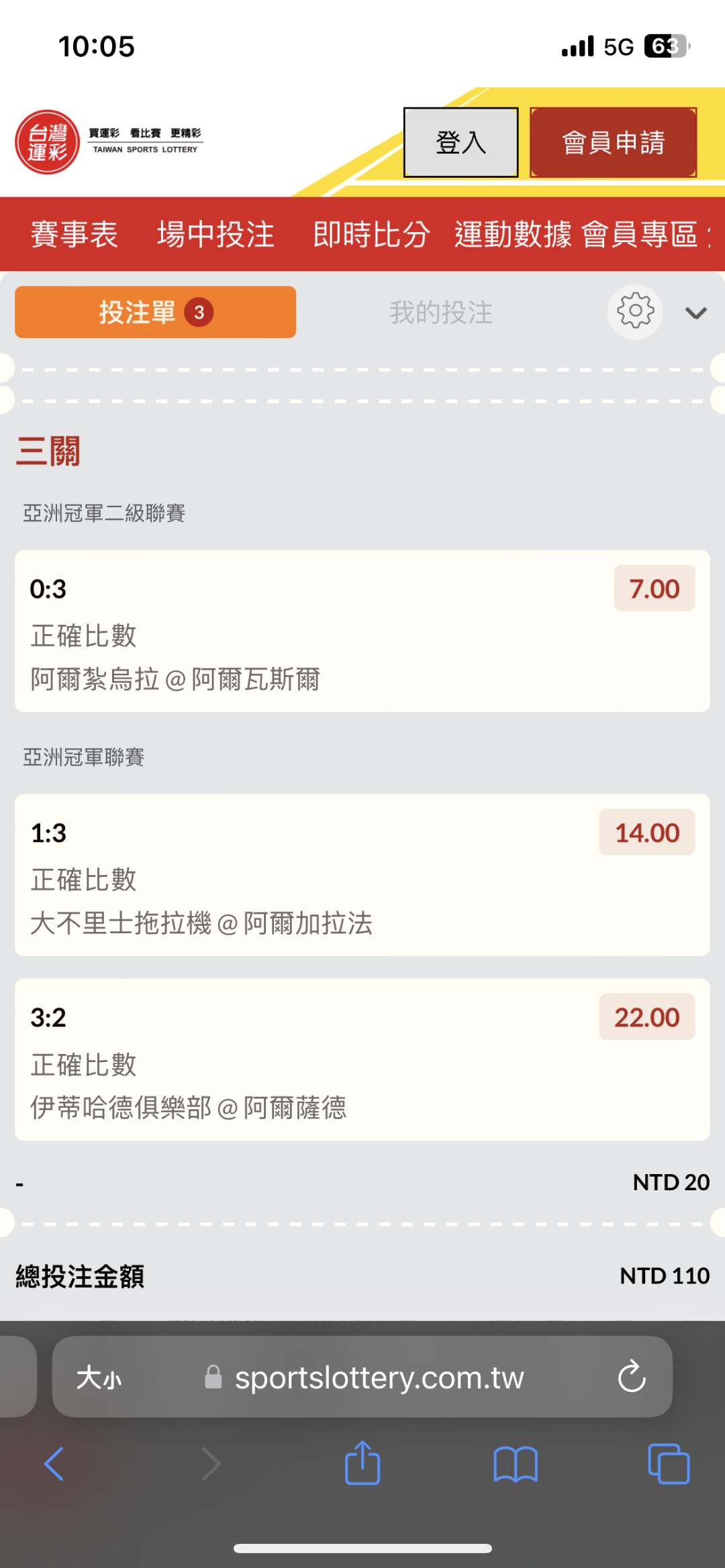Screen dimensions: 725x1568
Task: Open the 3:2 correct score selection
Action: [362, 1059]
